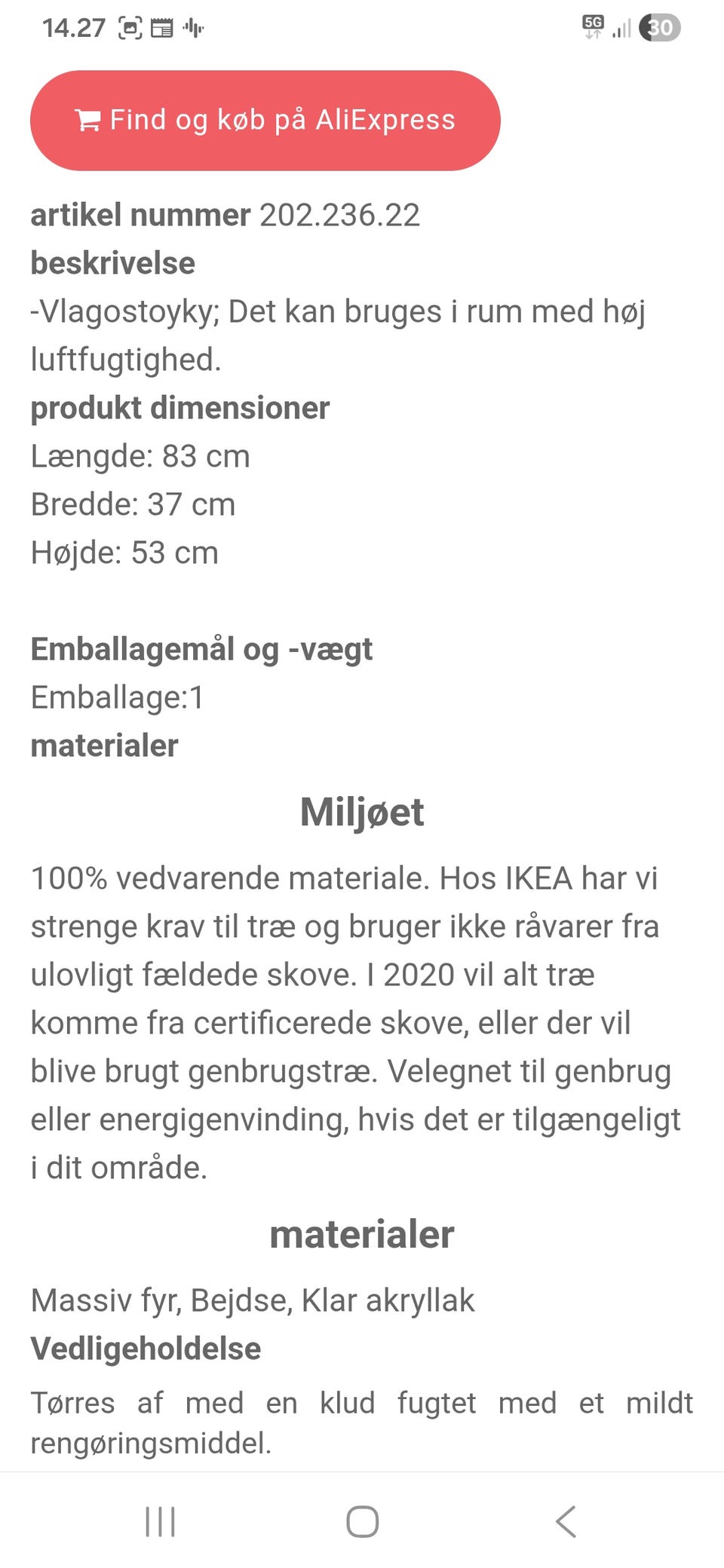This screenshot has height=1568, width=724.
Task: Tap the produkt dimensioner heading
Action: [x=179, y=407]
